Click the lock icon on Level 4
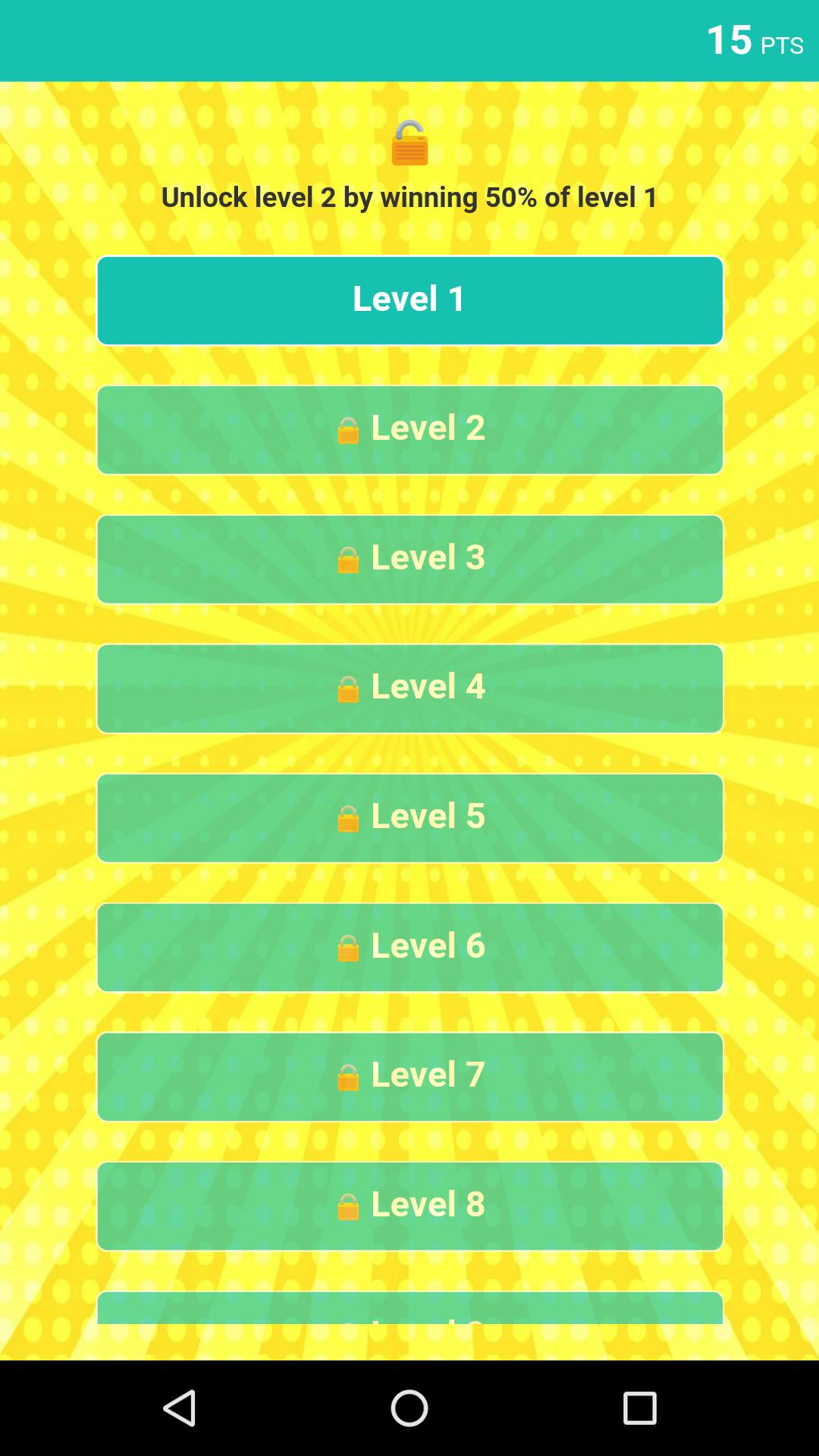Viewport: 819px width, 1456px height. click(348, 689)
